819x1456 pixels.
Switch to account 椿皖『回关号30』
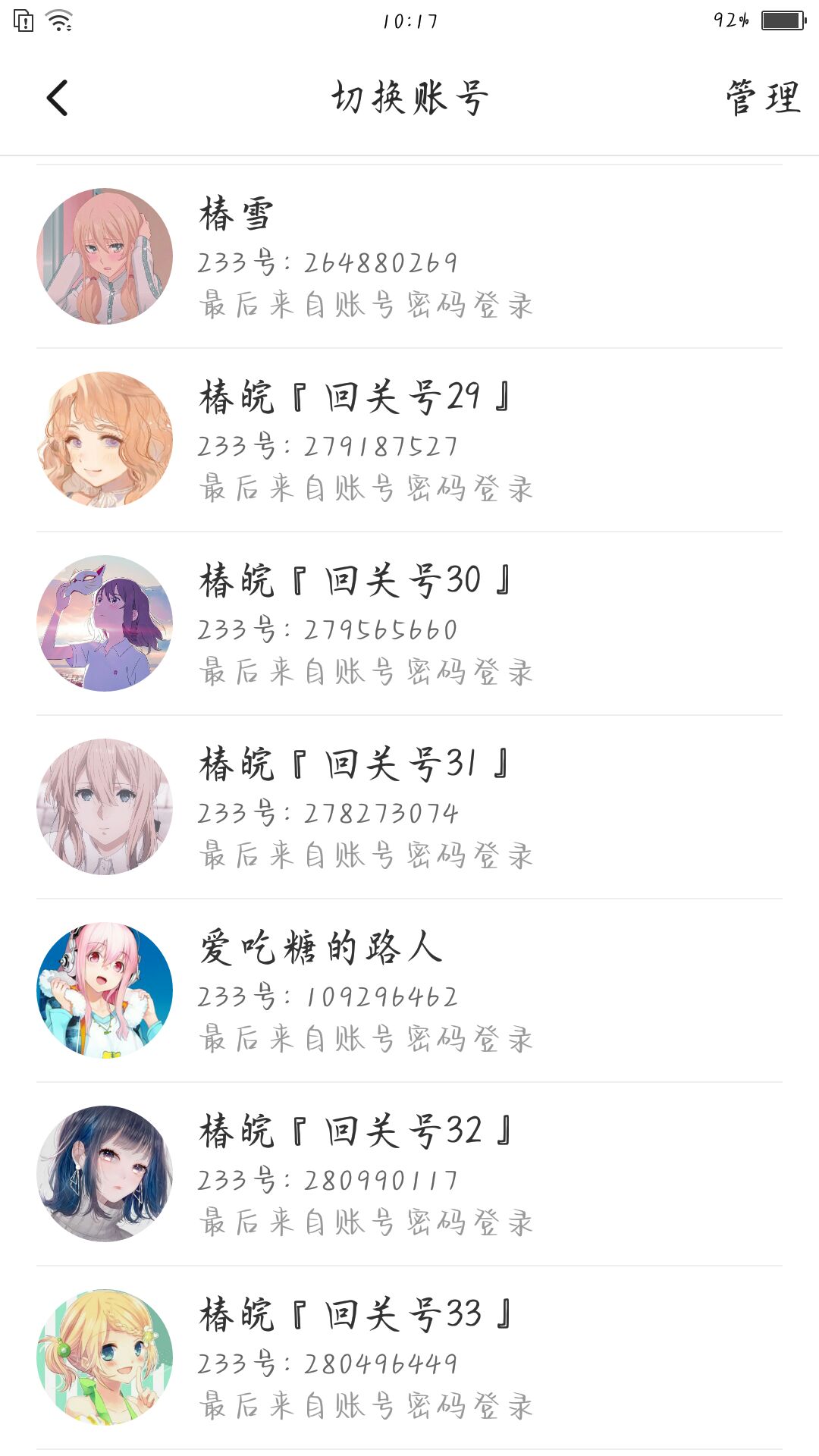(x=409, y=623)
